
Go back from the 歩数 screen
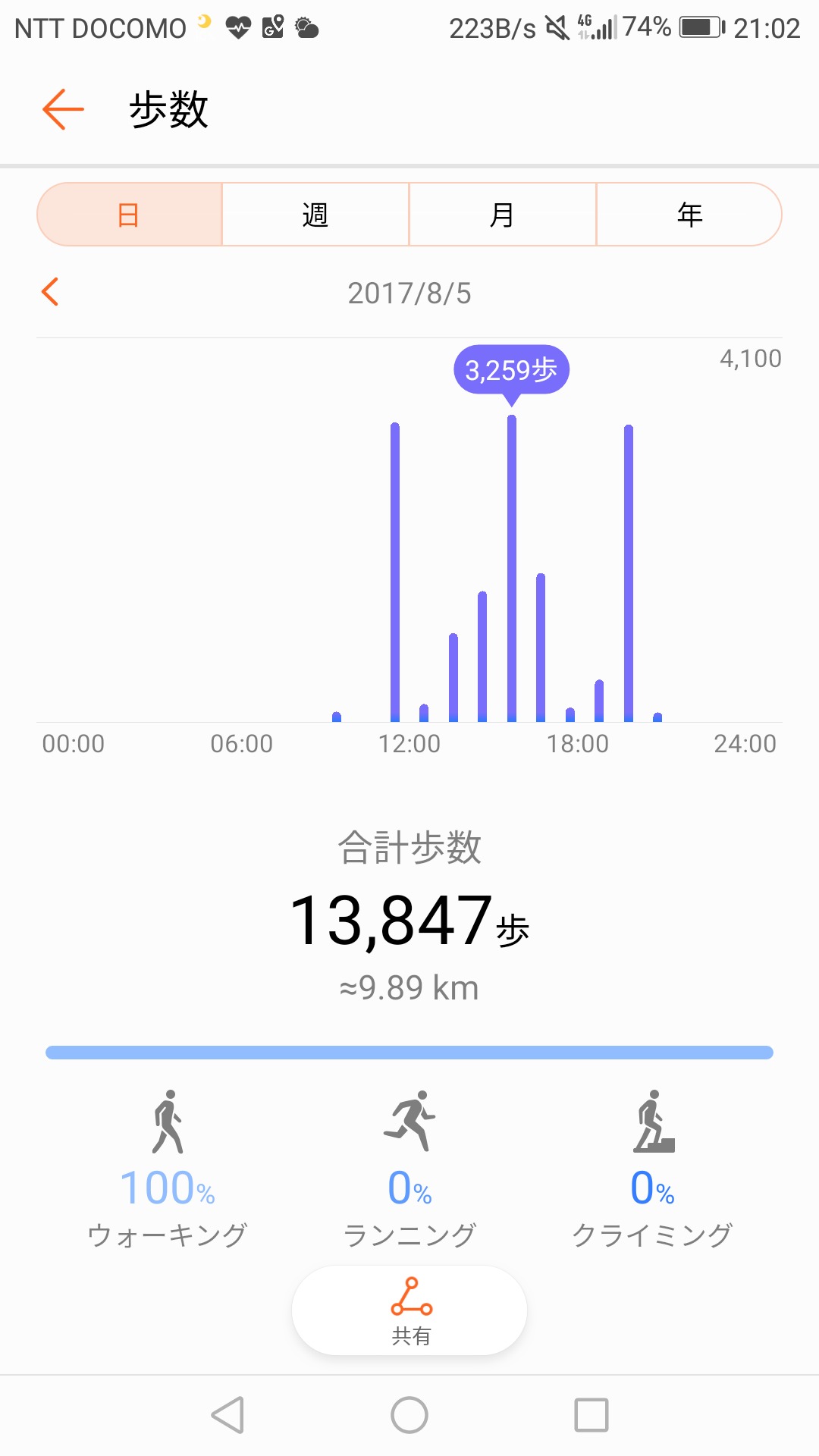[x=63, y=109]
